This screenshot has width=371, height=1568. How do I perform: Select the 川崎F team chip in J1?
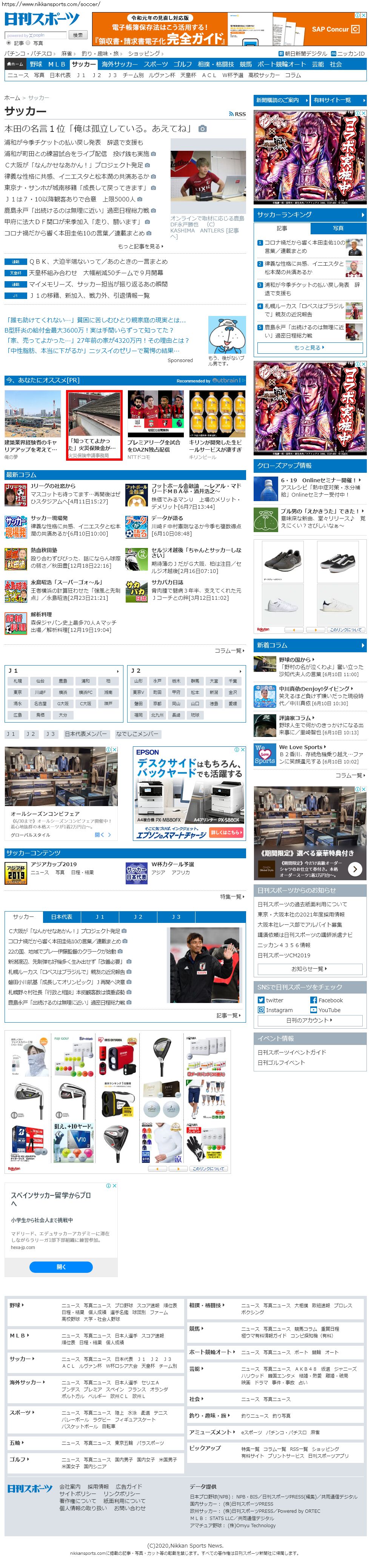tap(40, 692)
